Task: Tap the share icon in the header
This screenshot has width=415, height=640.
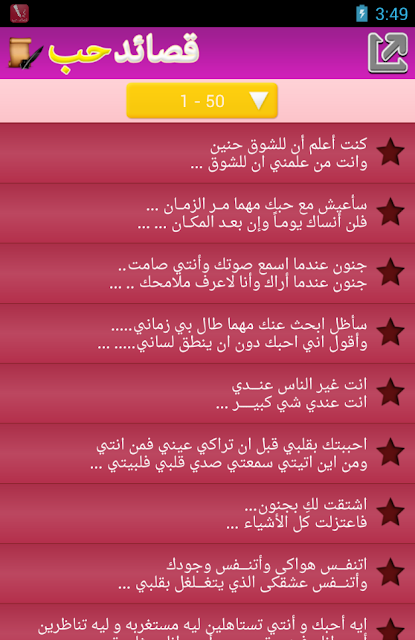Action: tap(388, 53)
